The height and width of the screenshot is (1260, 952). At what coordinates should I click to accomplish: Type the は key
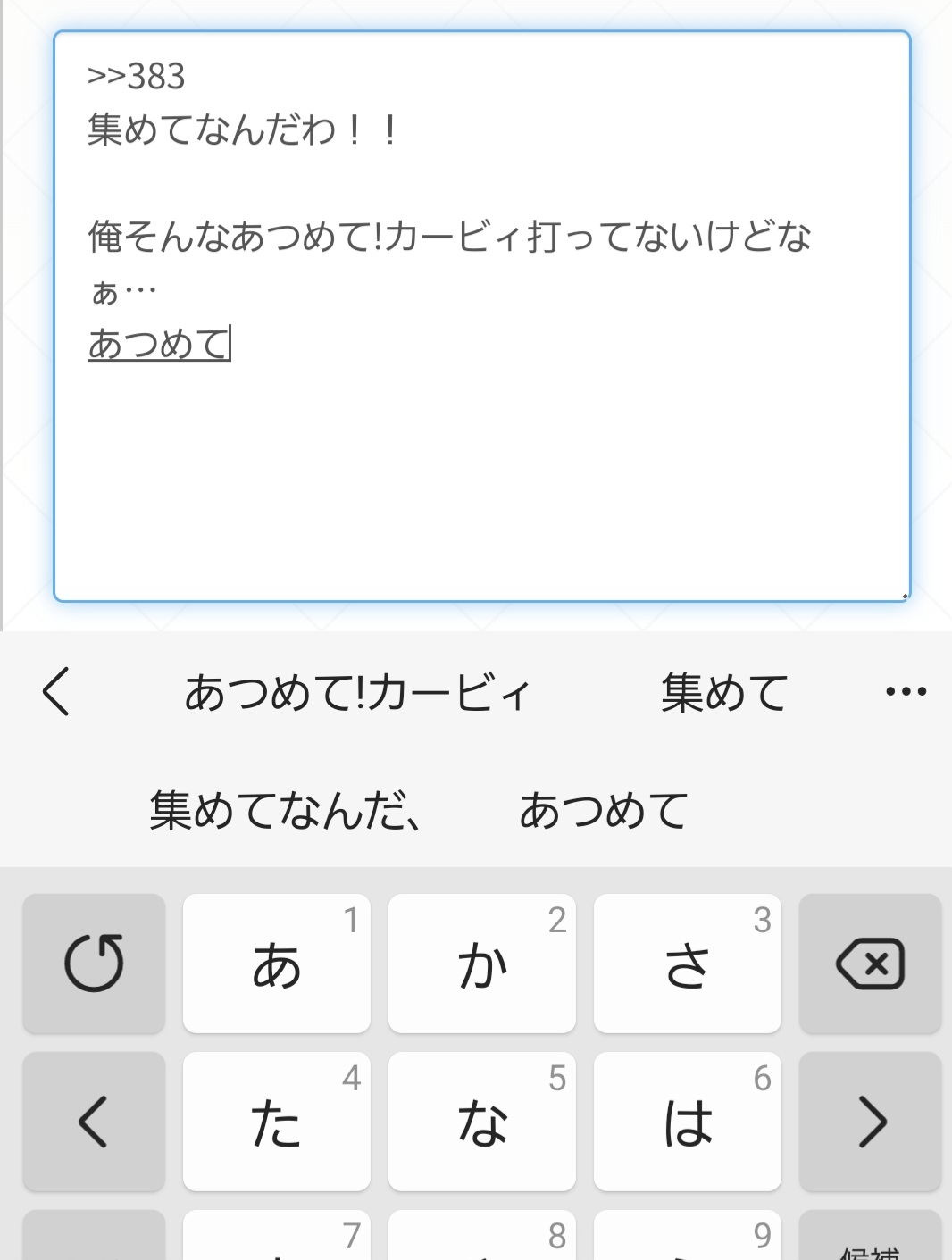click(687, 1122)
